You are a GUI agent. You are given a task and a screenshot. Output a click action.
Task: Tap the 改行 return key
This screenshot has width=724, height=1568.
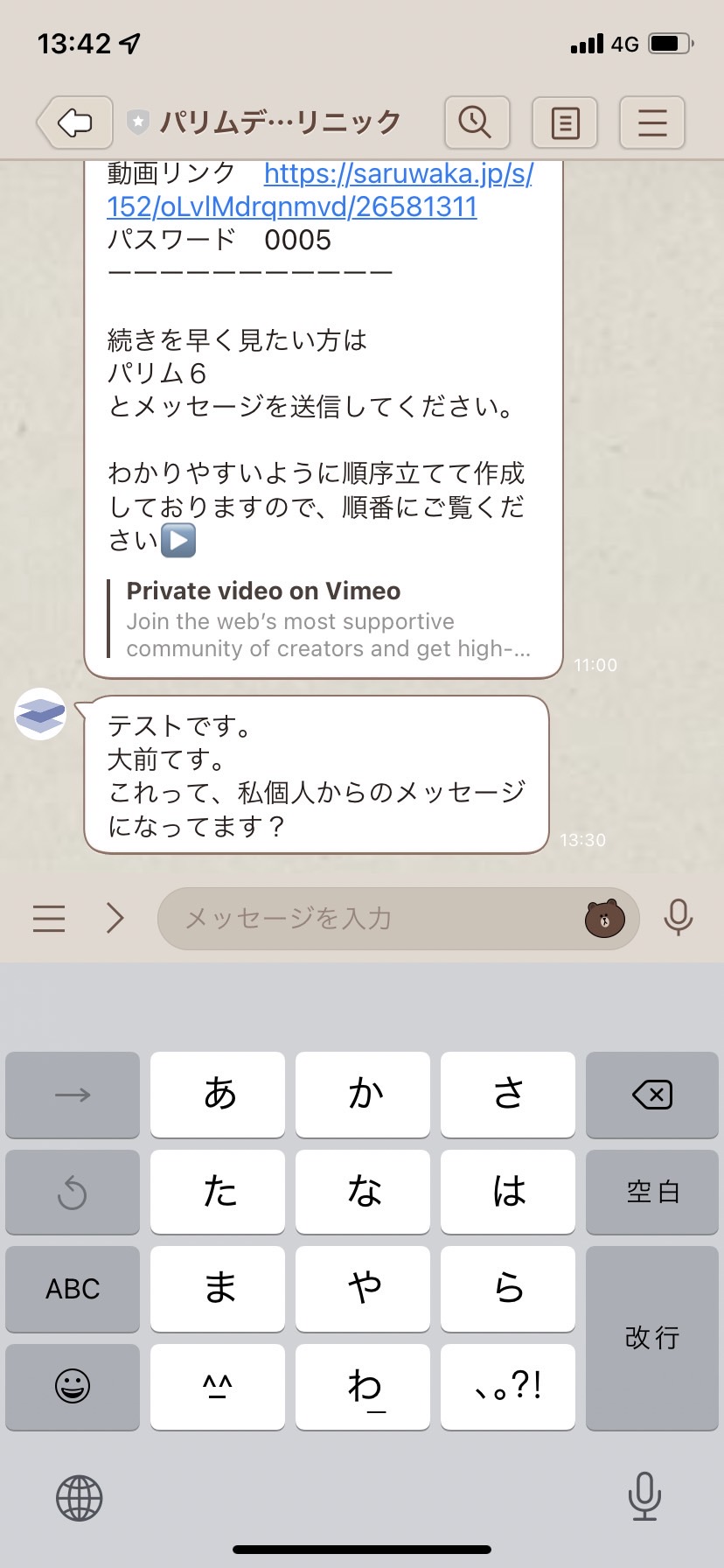[652, 1338]
